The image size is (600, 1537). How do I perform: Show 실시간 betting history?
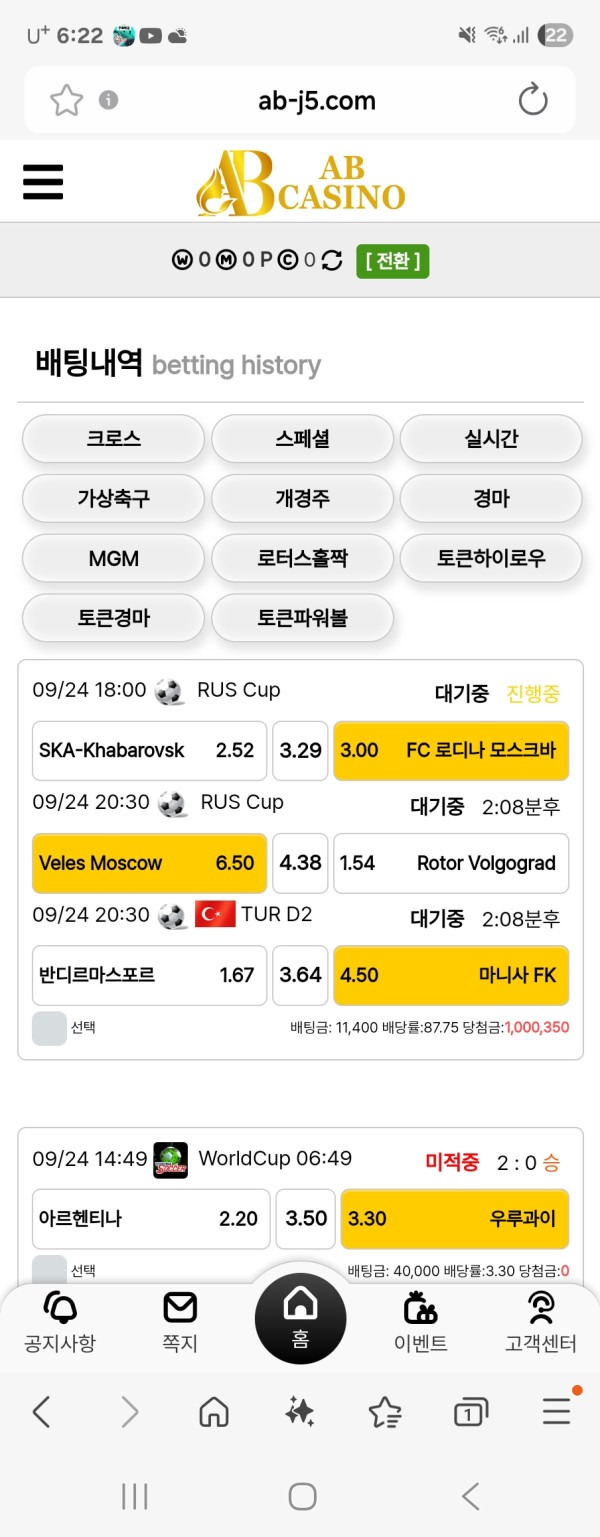(x=491, y=439)
